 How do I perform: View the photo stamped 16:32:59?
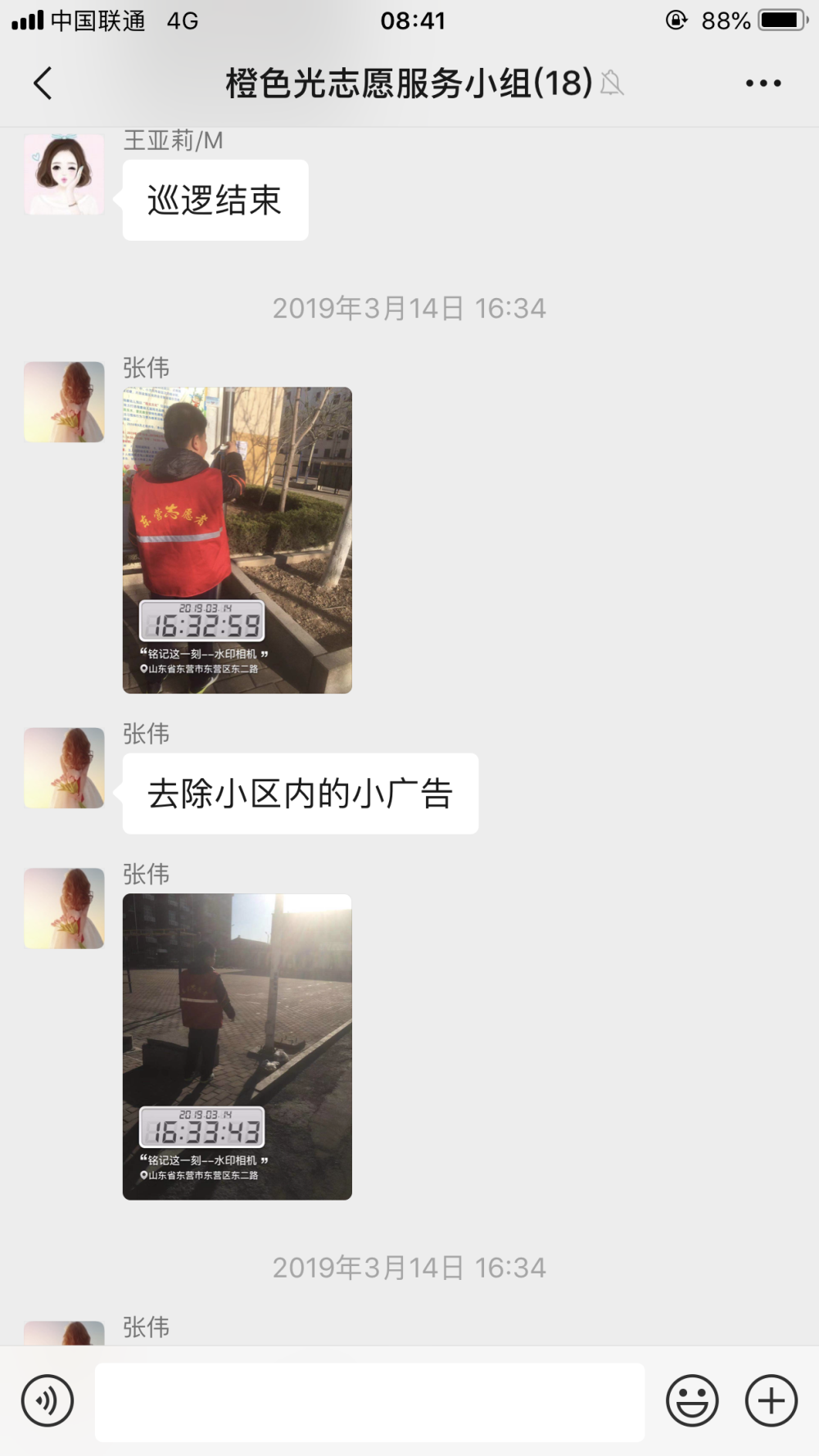(238, 540)
